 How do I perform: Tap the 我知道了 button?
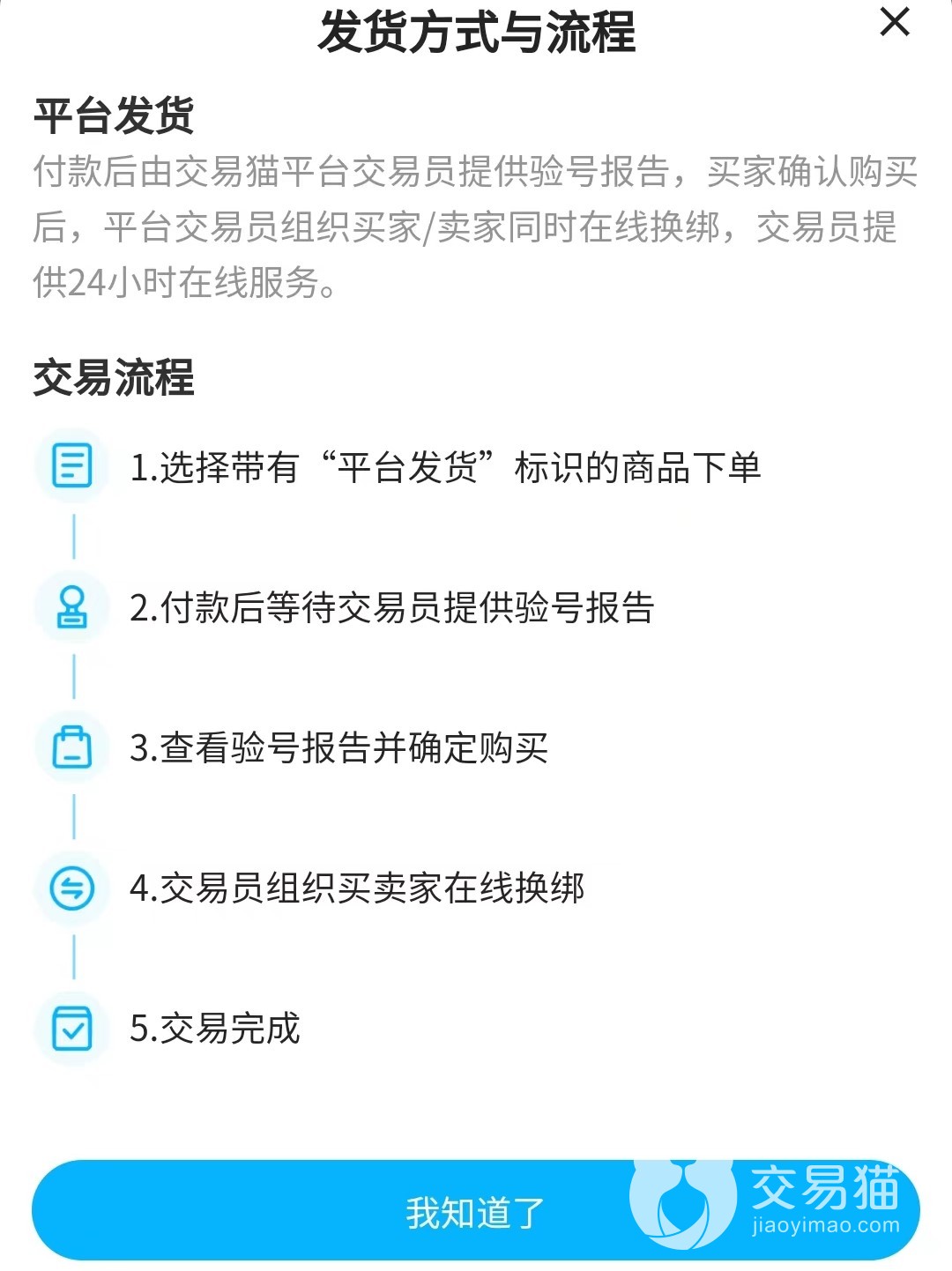pos(475,1212)
